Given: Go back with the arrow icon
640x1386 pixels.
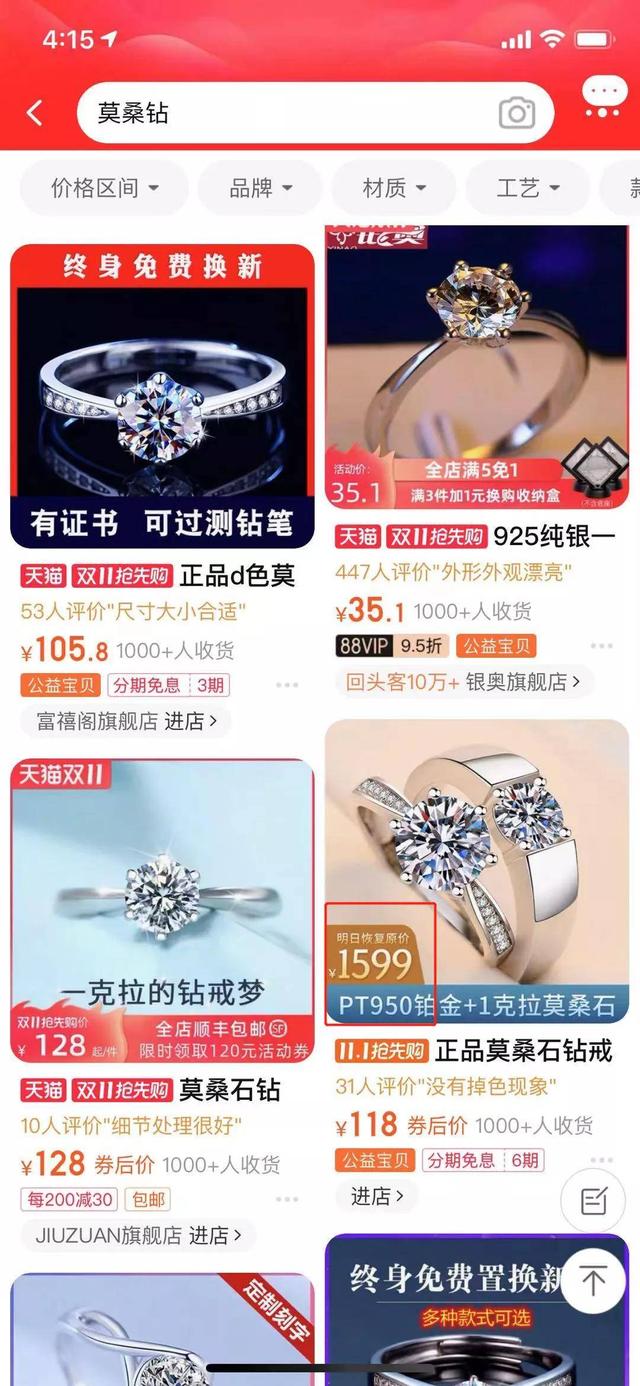Looking at the screenshot, I should coord(35,113).
